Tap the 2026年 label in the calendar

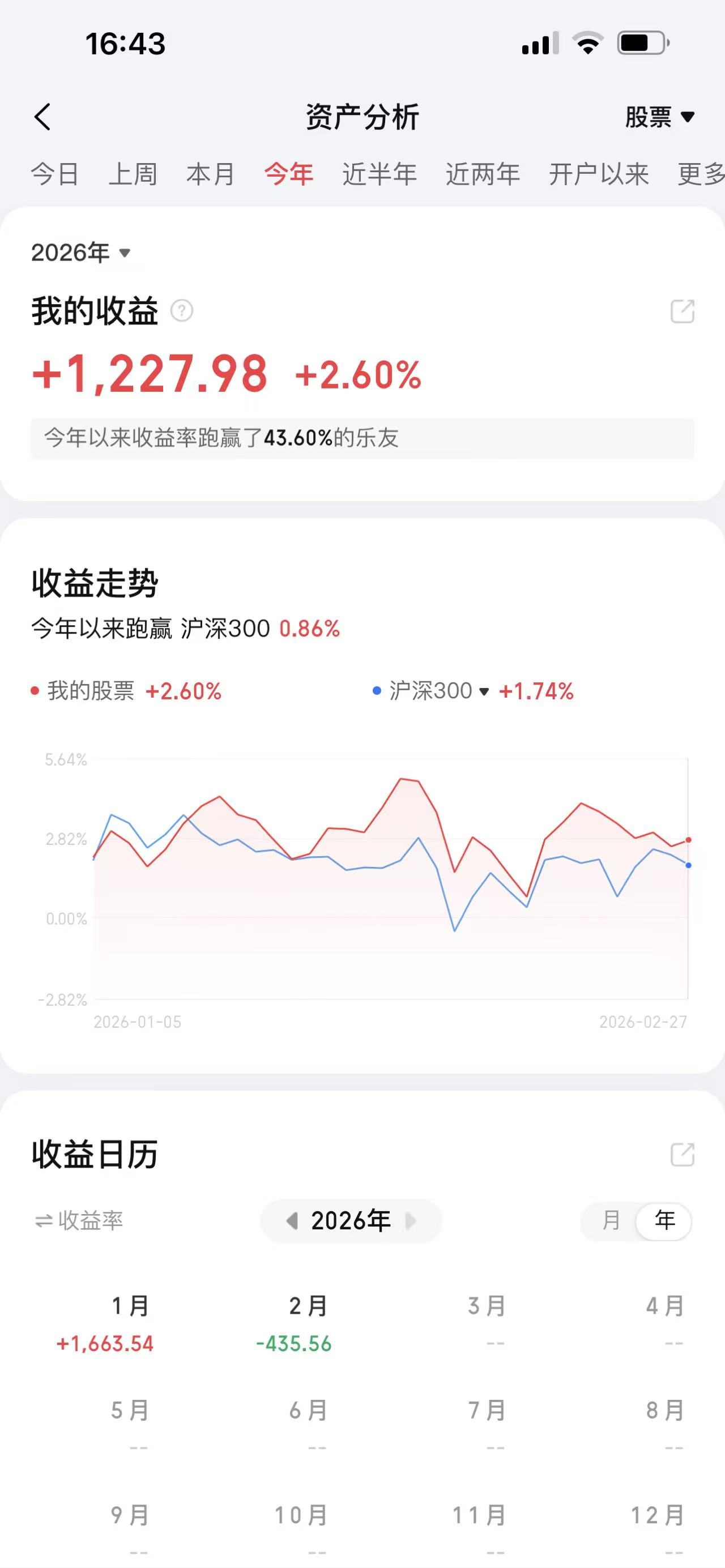point(352,1221)
